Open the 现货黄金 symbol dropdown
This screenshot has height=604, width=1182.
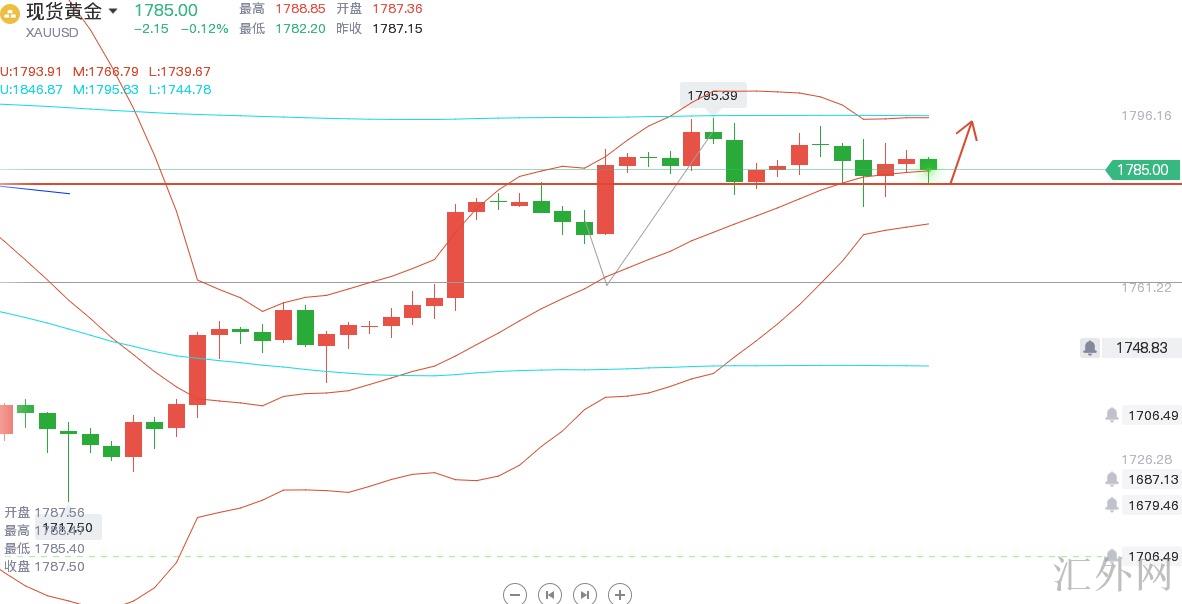[113, 11]
